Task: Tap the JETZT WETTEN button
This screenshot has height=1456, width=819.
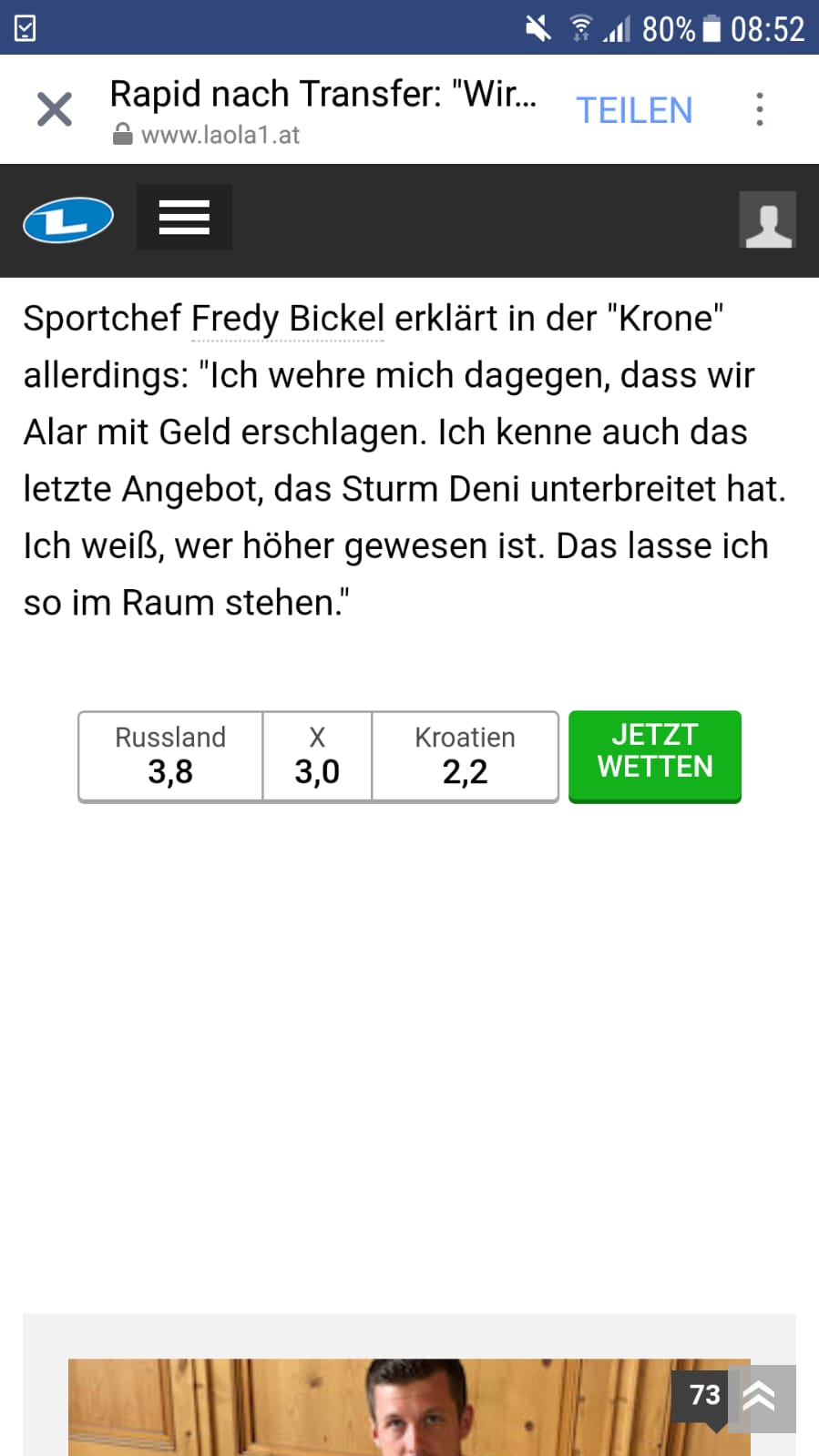Action: (655, 756)
